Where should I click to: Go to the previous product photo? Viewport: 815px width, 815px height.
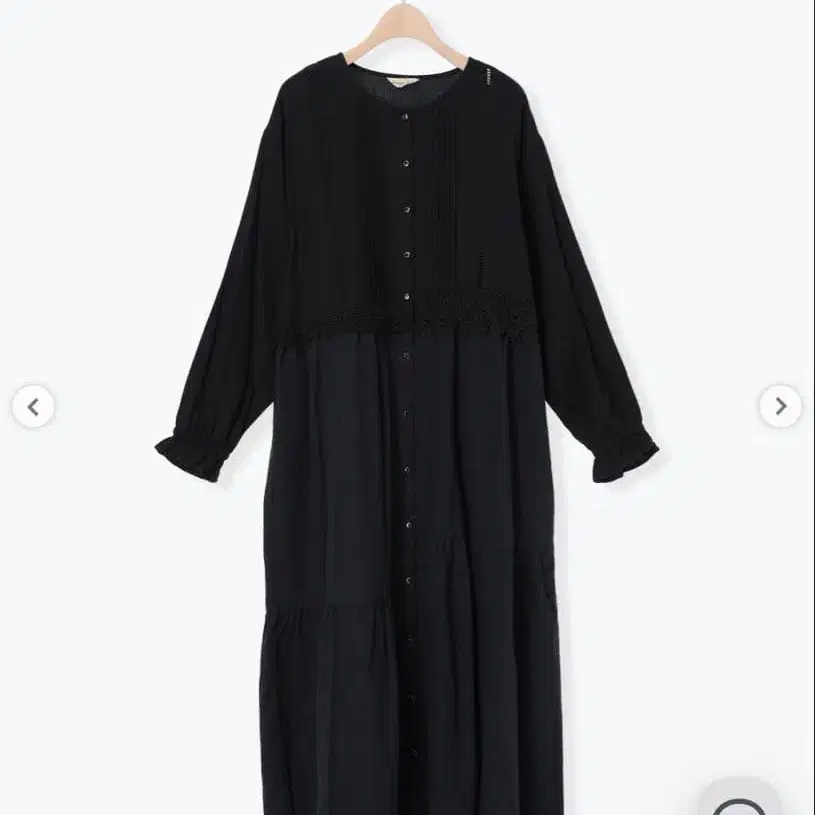33,407
